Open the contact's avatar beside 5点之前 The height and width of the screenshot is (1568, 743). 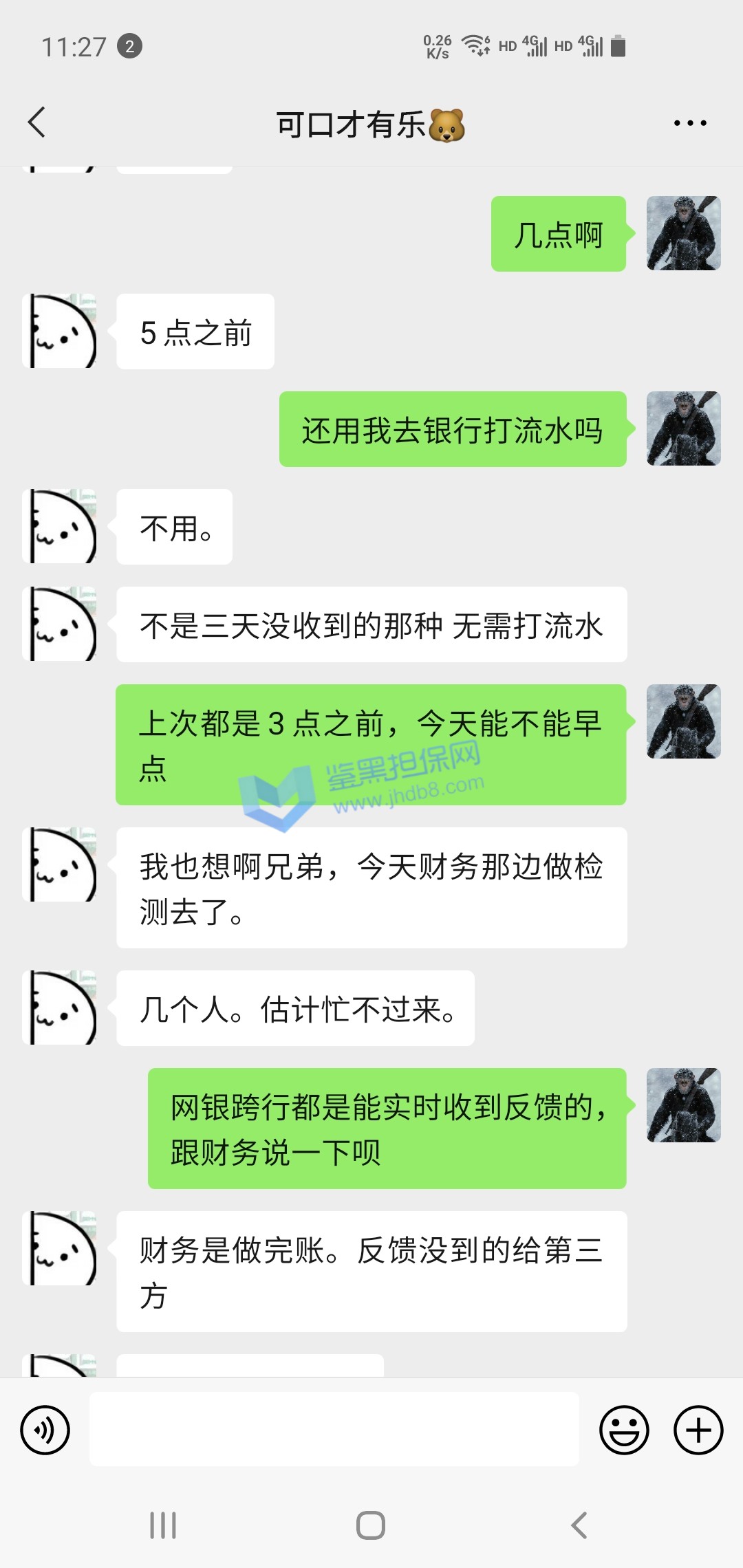pos(59,331)
